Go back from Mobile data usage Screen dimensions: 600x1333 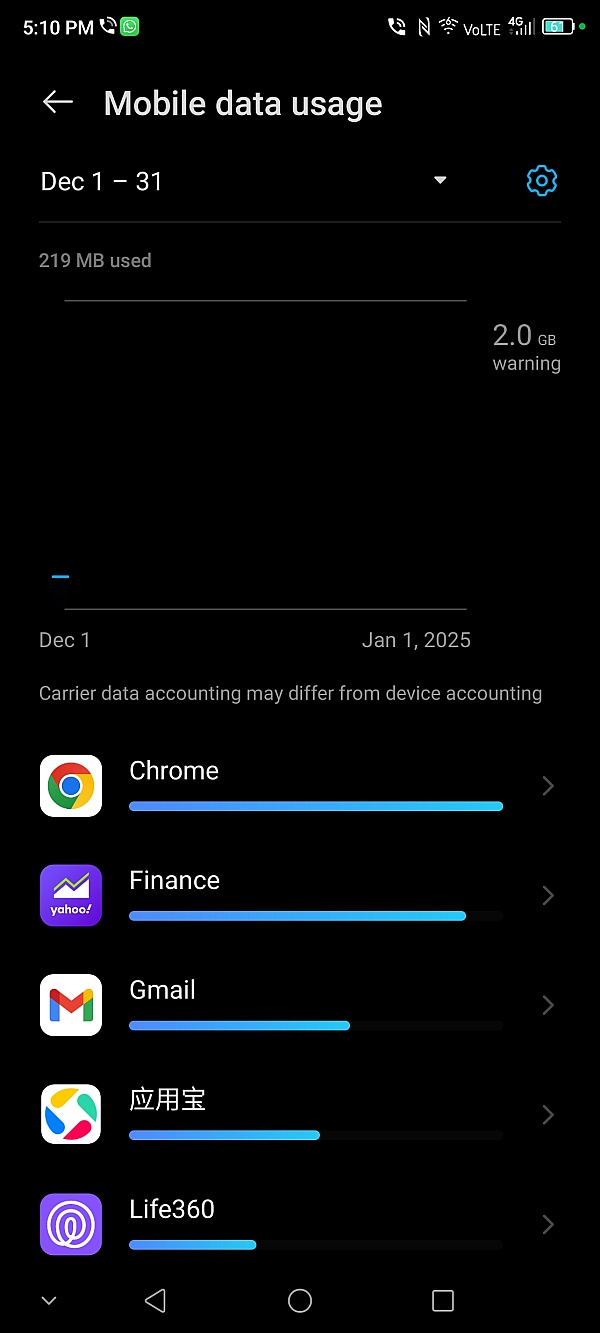click(x=58, y=102)
